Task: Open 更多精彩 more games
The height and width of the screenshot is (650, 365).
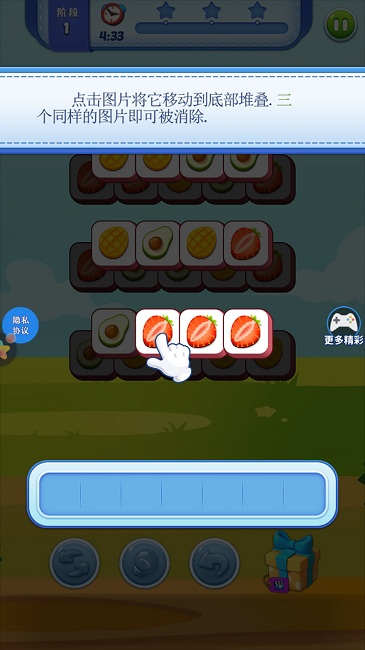Action: tap(343, 327)
